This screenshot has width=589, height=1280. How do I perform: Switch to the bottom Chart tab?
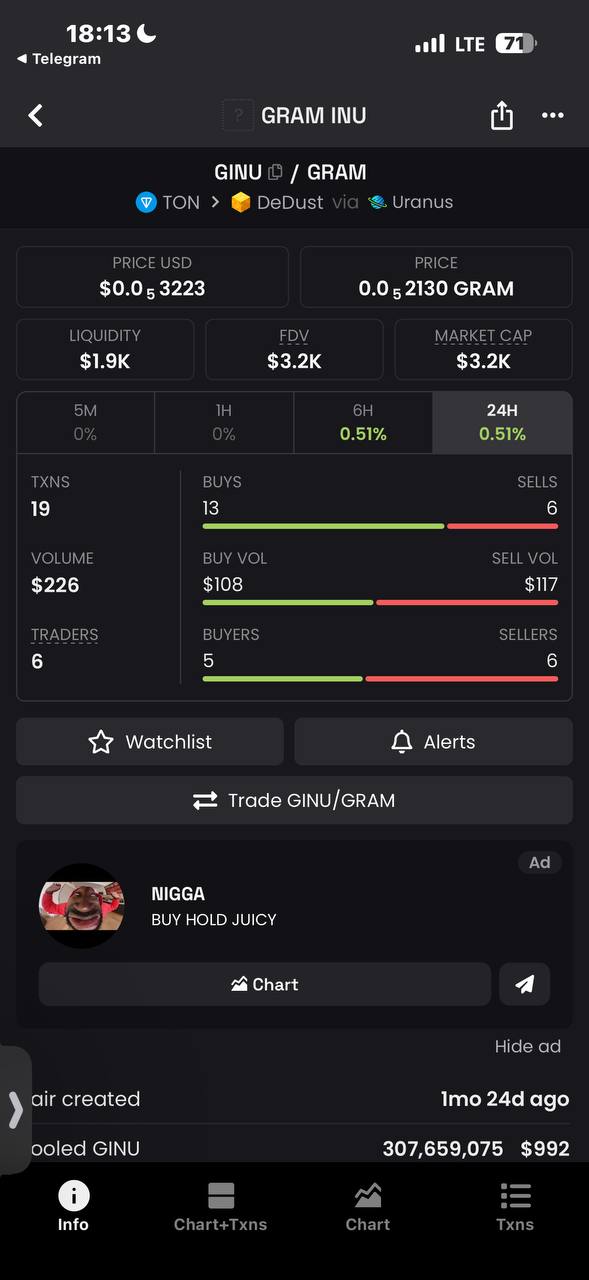click(368, 1206)
